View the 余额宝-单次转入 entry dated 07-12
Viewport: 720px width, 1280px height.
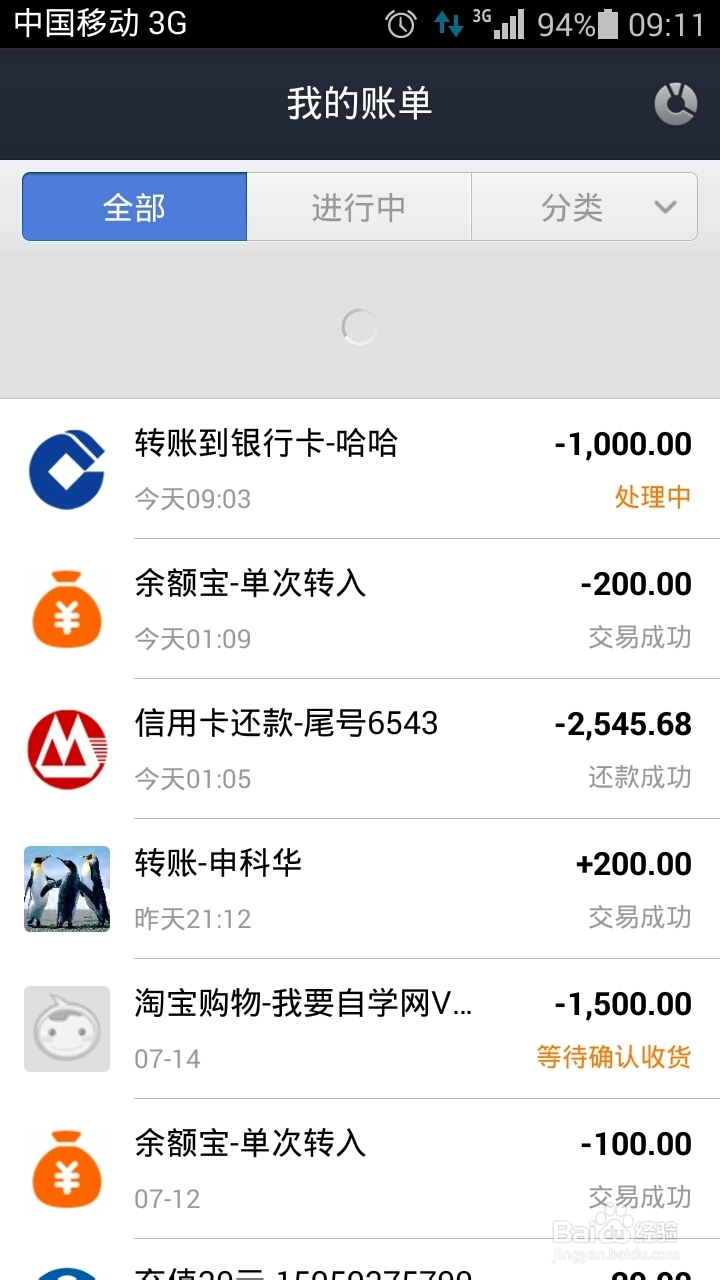click(x=360, y=1168)
